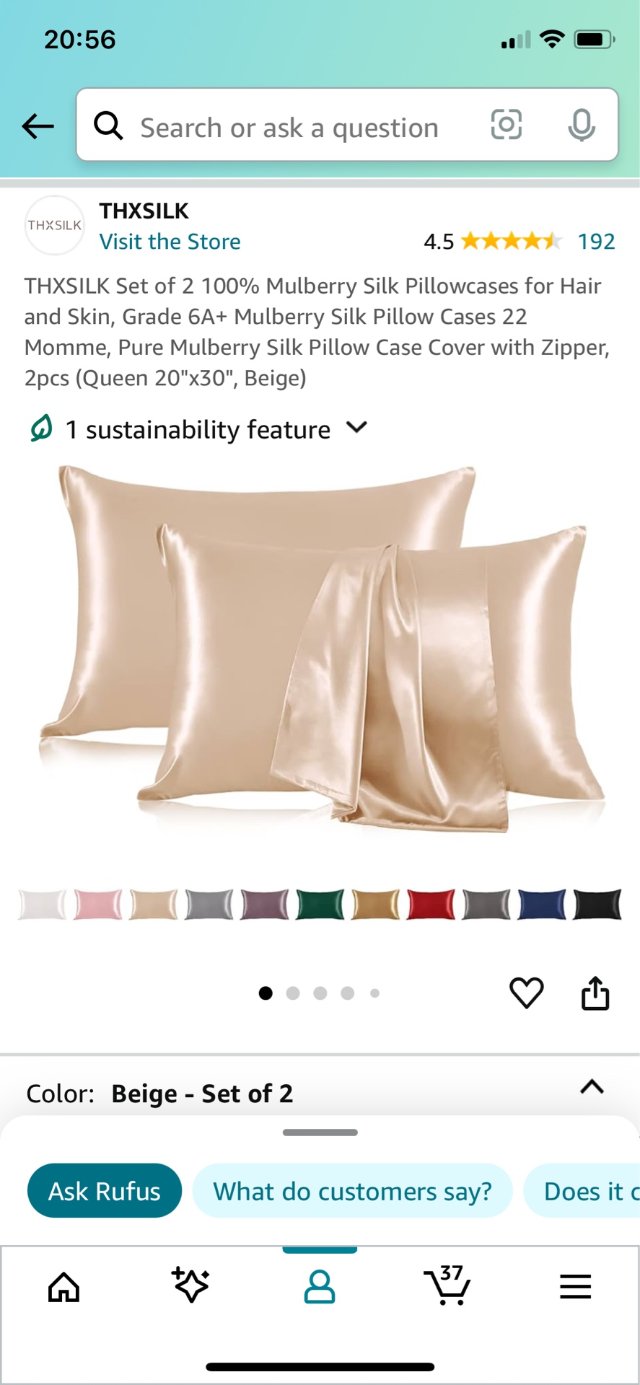Tap the search or ask a question field
This screenshot has width=640, height=1385.
pyautogui.click(x=290, y=128)
